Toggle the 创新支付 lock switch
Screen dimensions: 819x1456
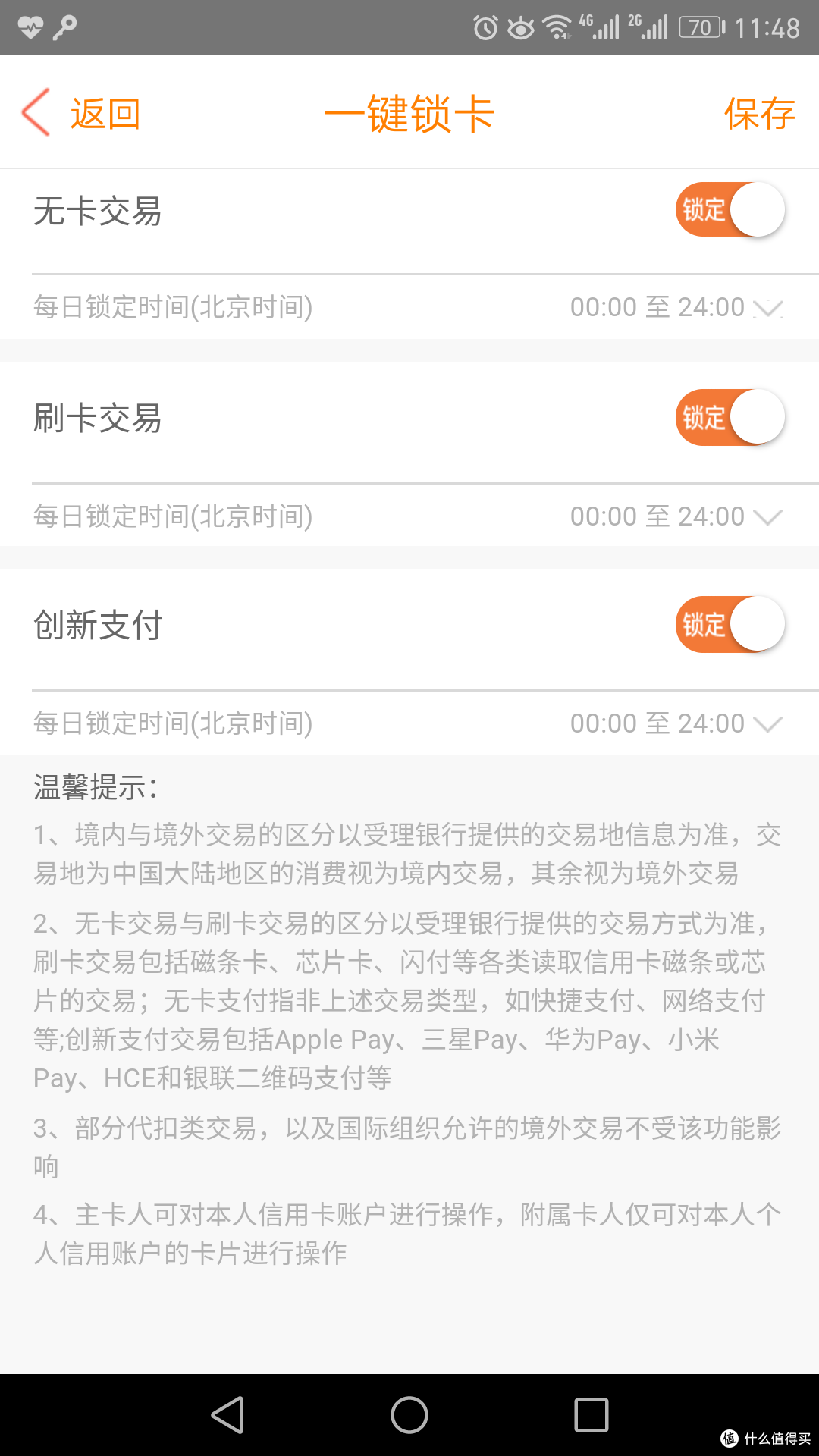coord(730,624)
